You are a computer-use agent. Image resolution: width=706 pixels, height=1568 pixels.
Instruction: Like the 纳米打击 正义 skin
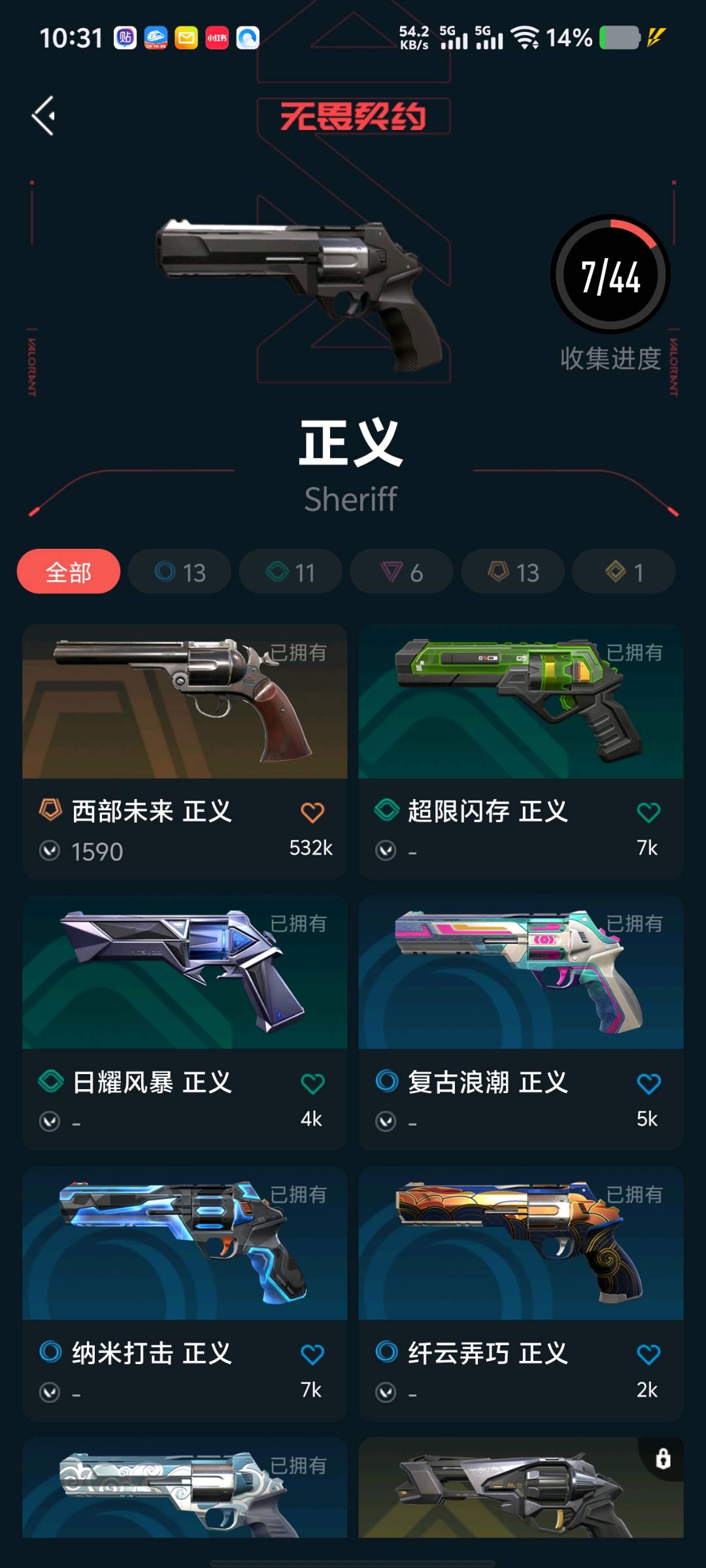click(x=312, y=1355)
